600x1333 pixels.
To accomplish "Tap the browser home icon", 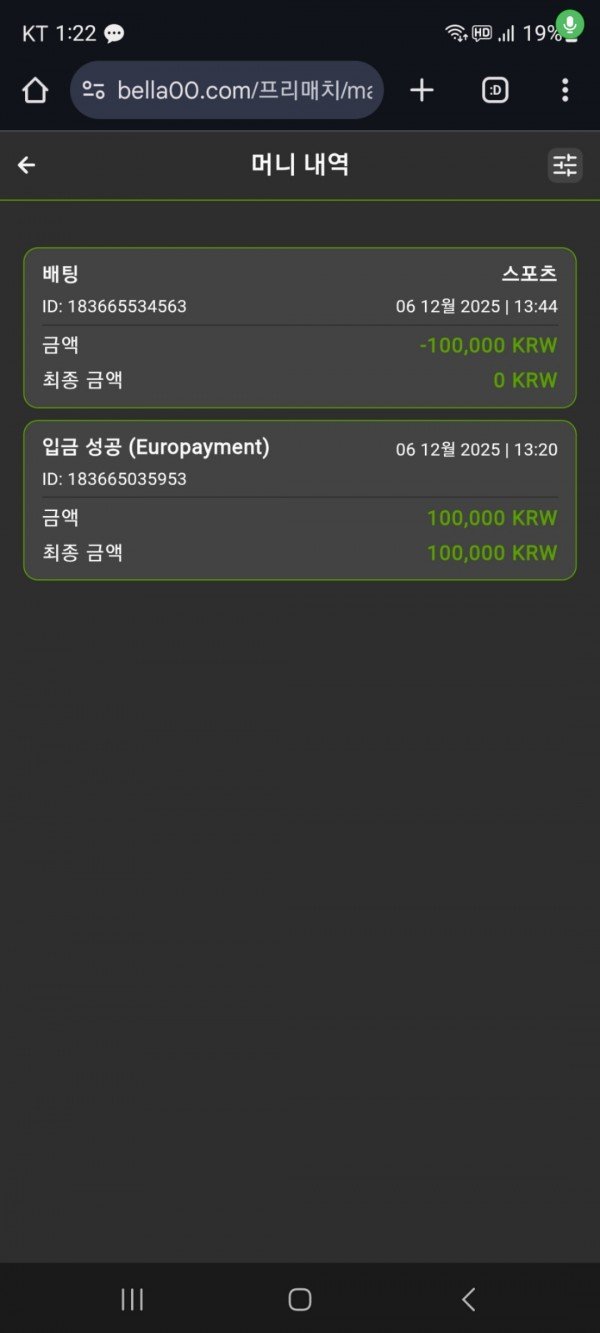I will (x=35, y=91).
